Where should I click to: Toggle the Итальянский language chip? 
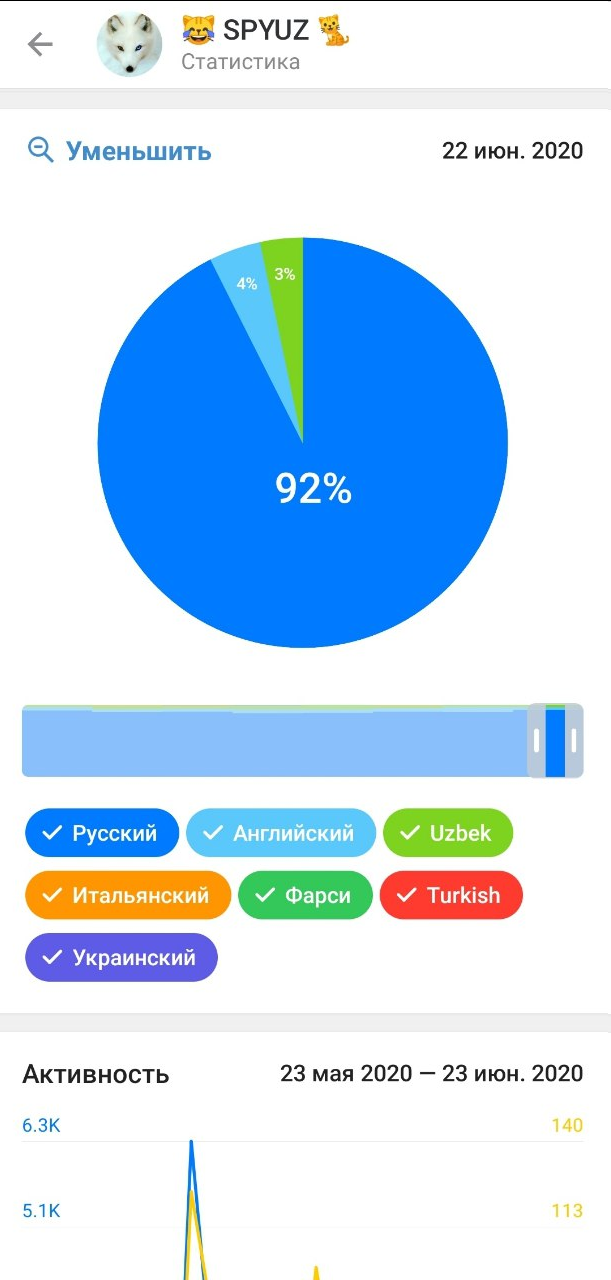[128, 895]
